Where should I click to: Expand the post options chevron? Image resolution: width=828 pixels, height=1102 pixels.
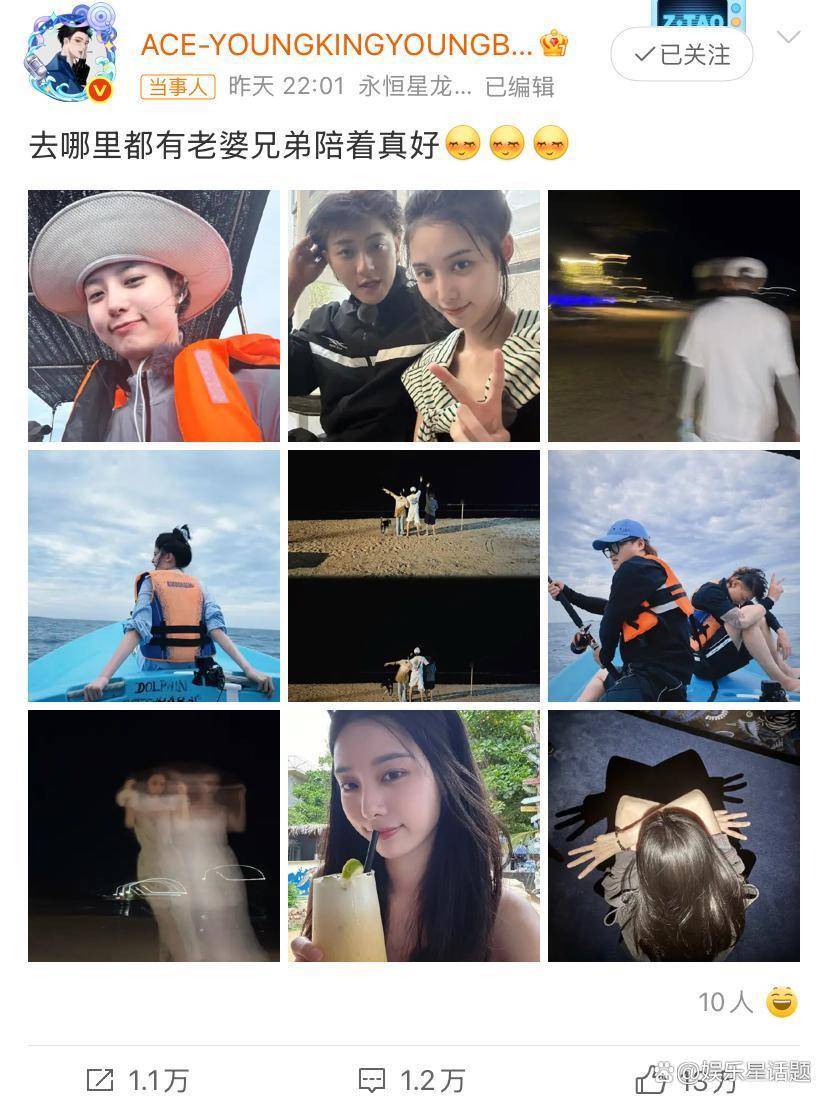click(789, 38)
